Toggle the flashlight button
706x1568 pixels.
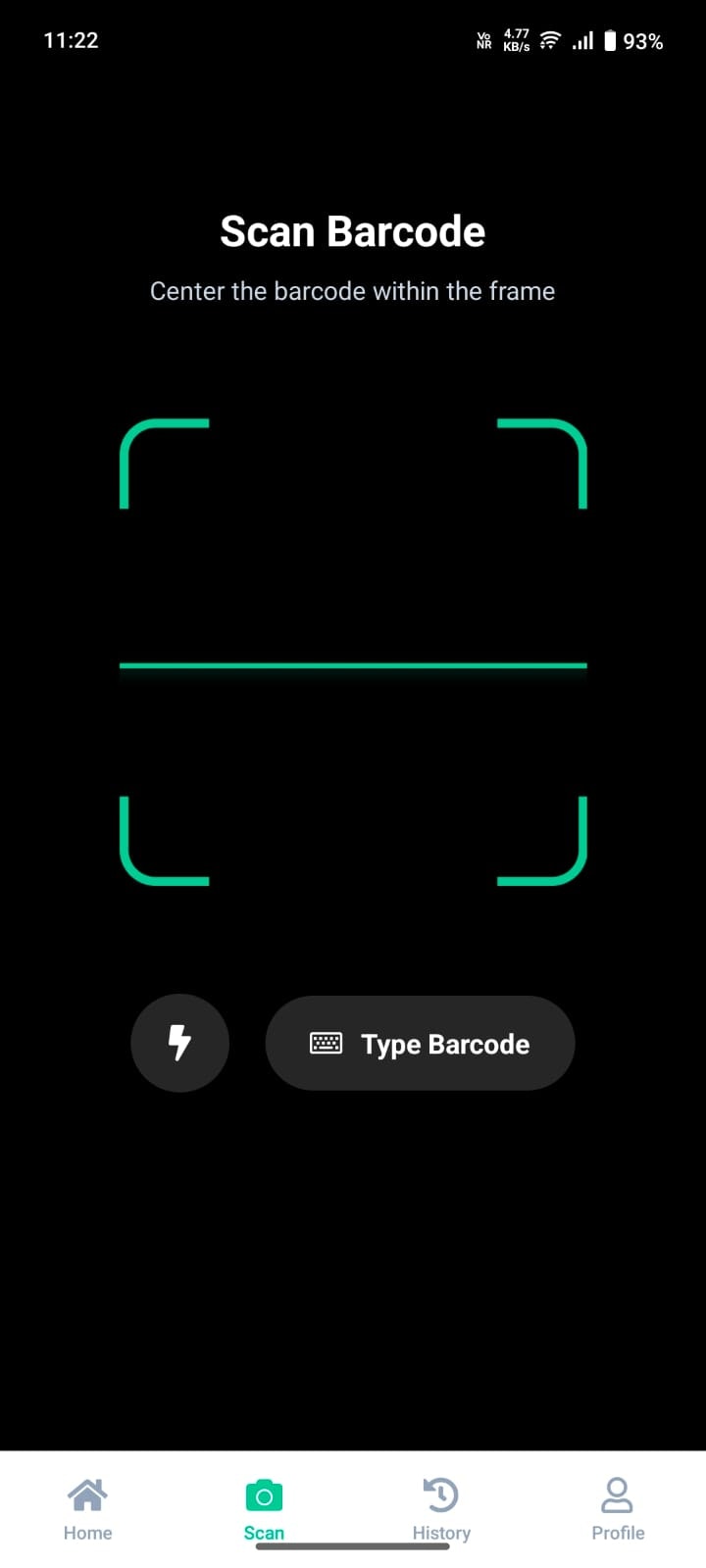tap(179, 1043)
